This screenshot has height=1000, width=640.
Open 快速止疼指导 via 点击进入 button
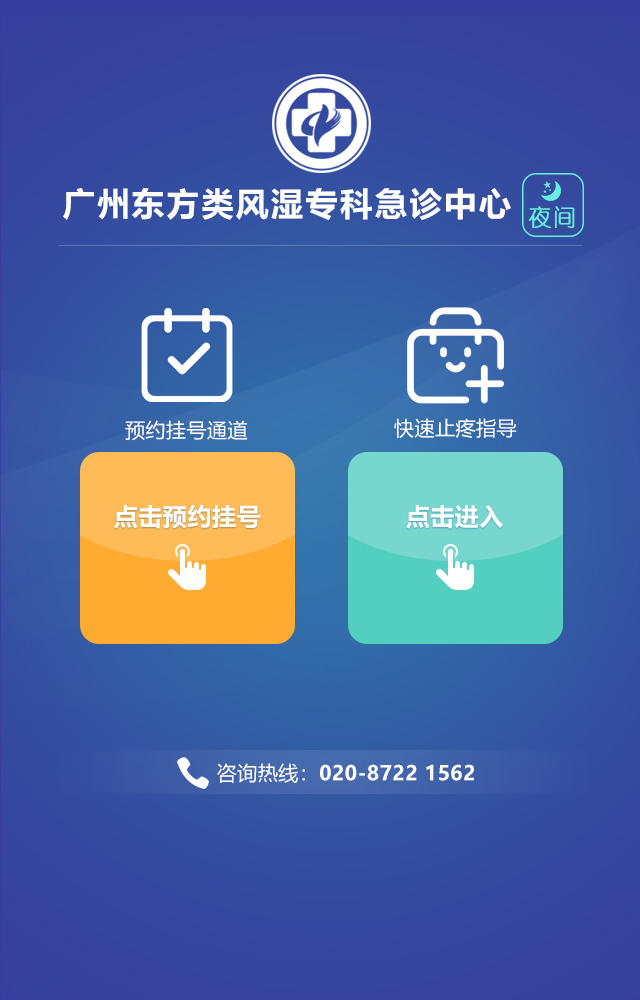point(455,547)
